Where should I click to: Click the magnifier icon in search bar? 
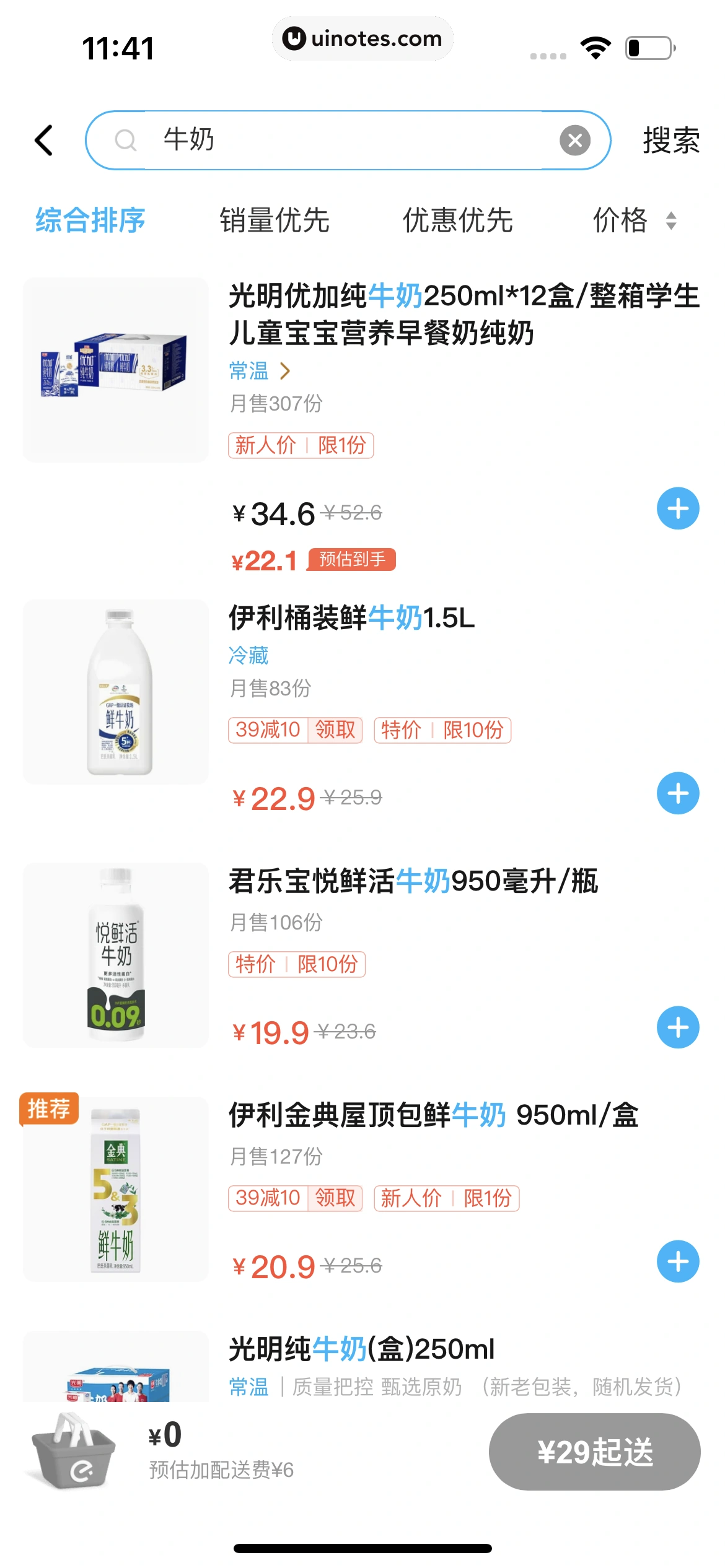tap(126, 141)
